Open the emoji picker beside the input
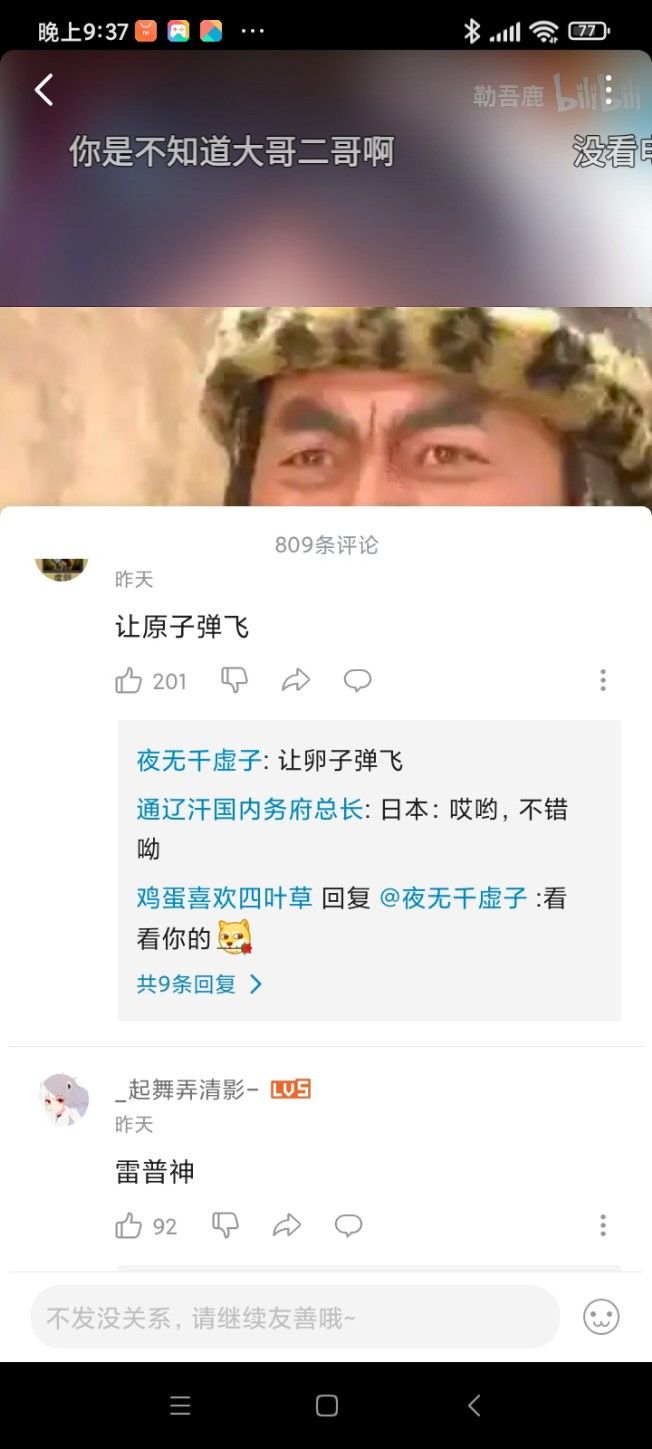 coord(601,1317)
